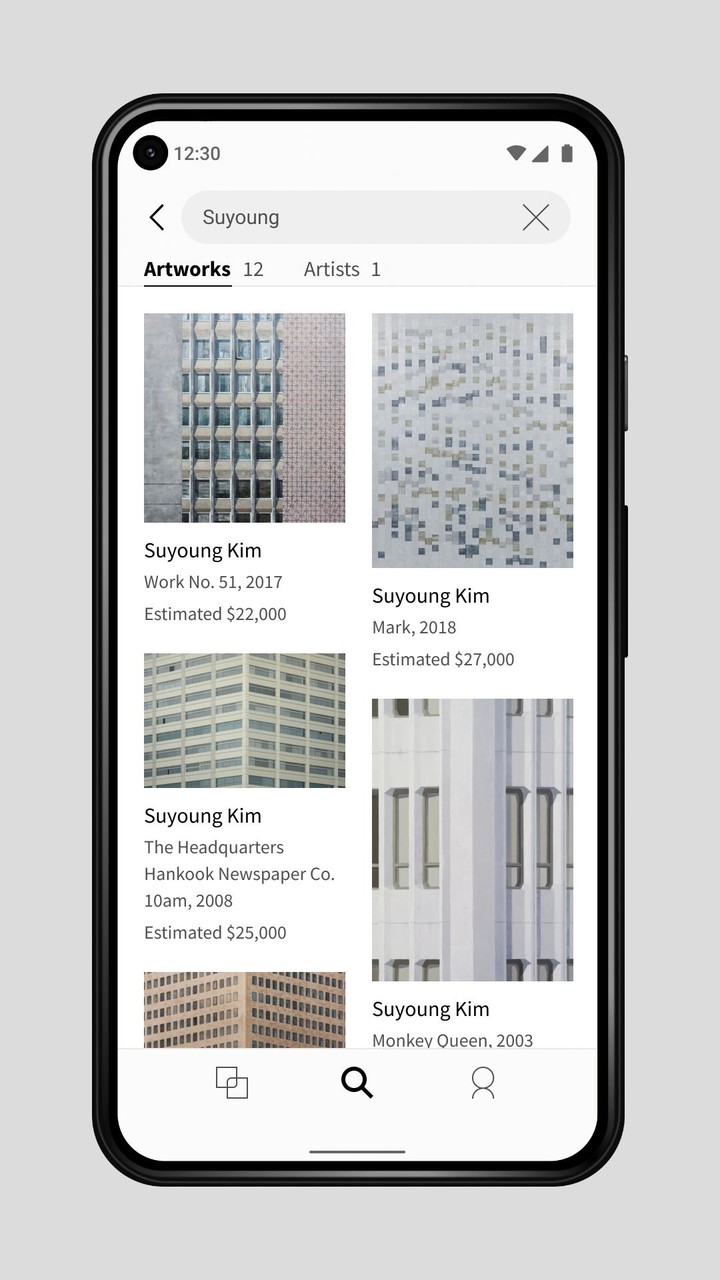Open the Mark, 2018 artwork
The width and height of the screenshot is (720, 1280).
[472, 440]
